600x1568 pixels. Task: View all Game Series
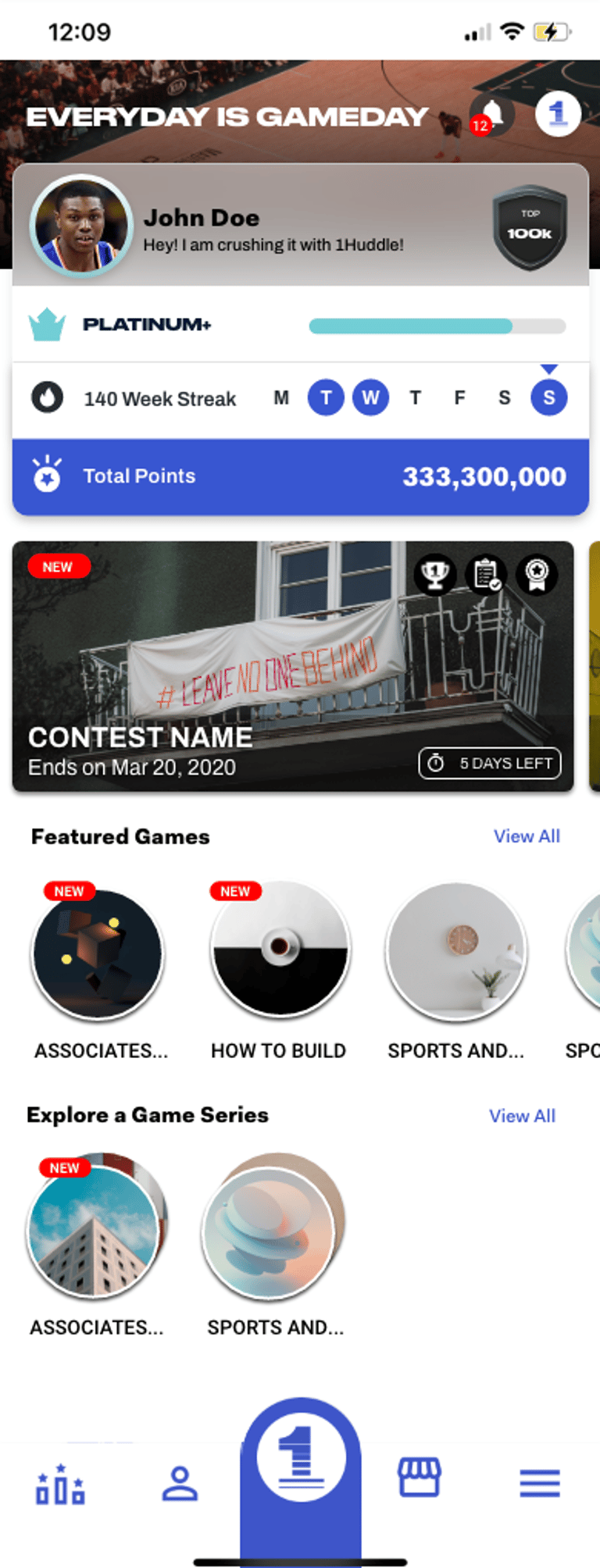(522, 1116)
